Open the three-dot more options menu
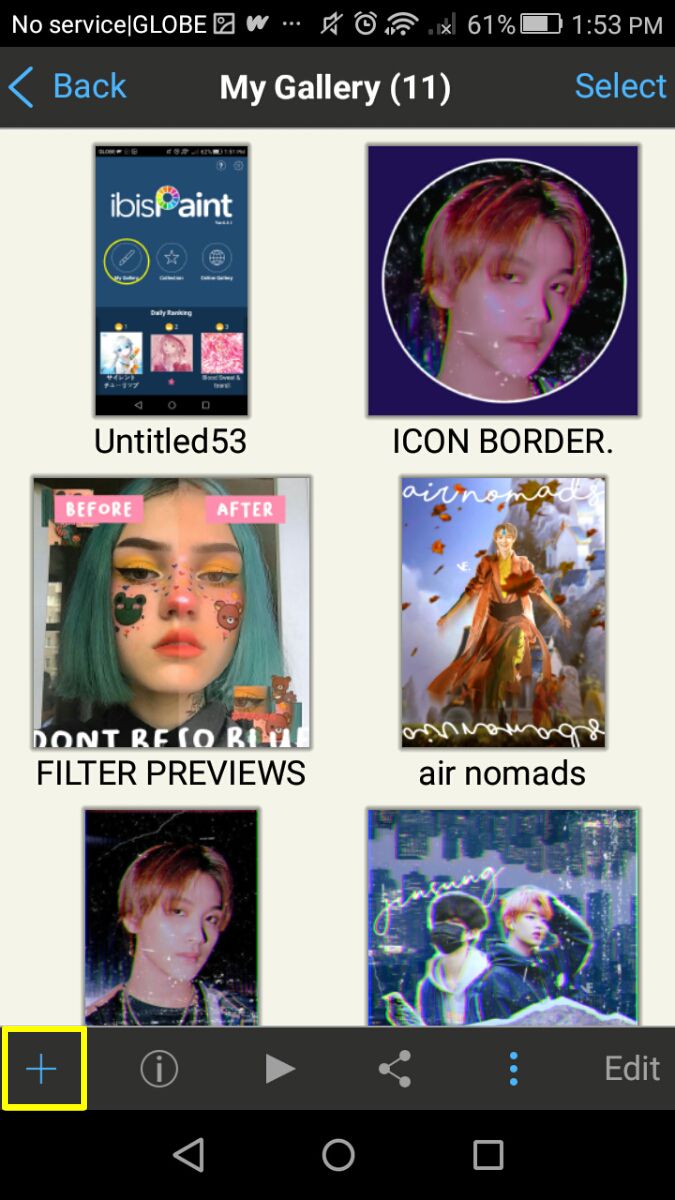 [513, 1069]
